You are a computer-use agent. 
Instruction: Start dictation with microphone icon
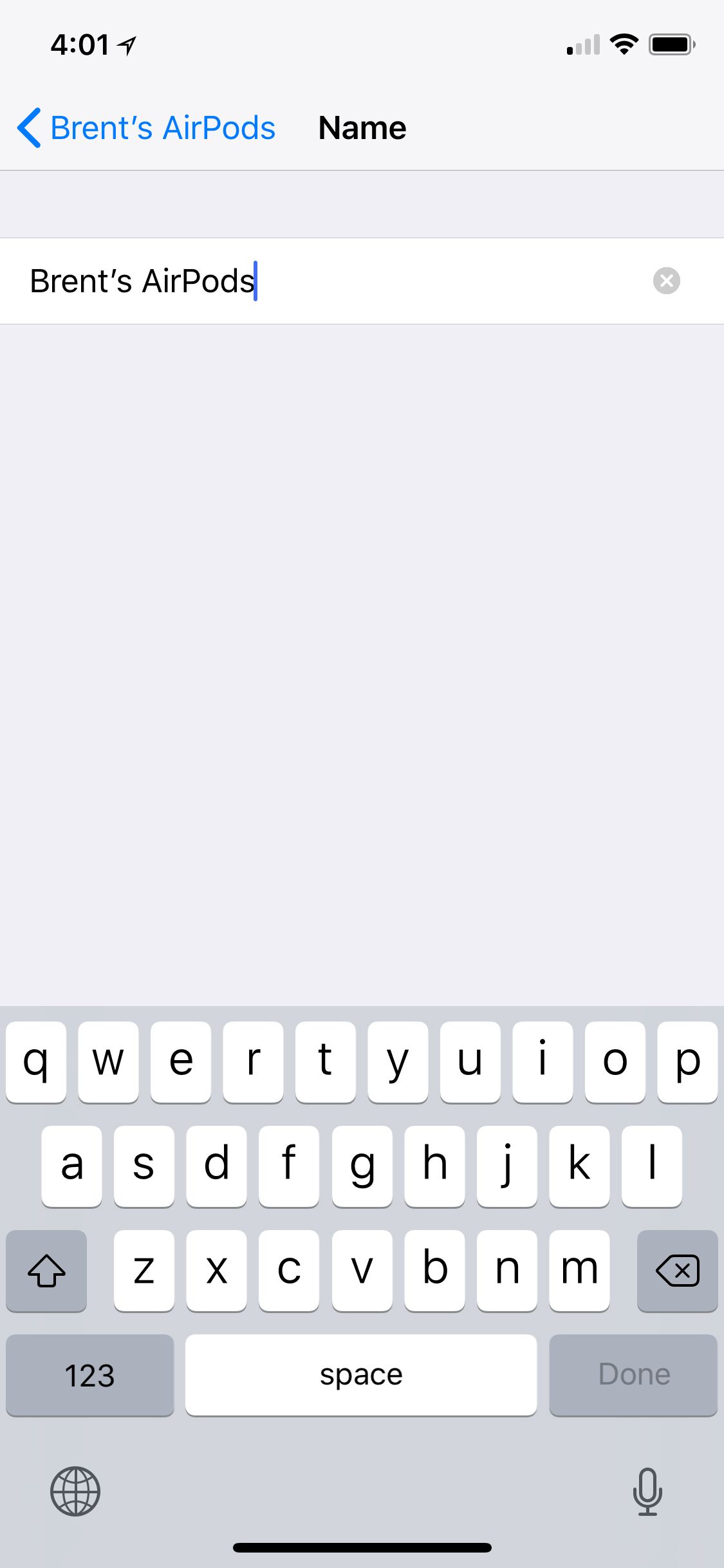point(647,1491)
